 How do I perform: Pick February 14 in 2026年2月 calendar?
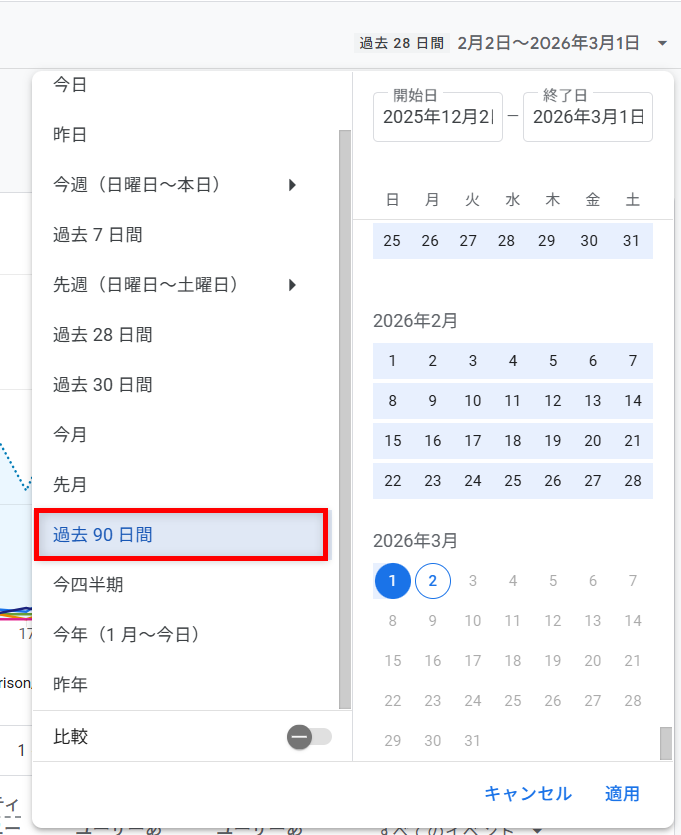[x=632, y=401]
